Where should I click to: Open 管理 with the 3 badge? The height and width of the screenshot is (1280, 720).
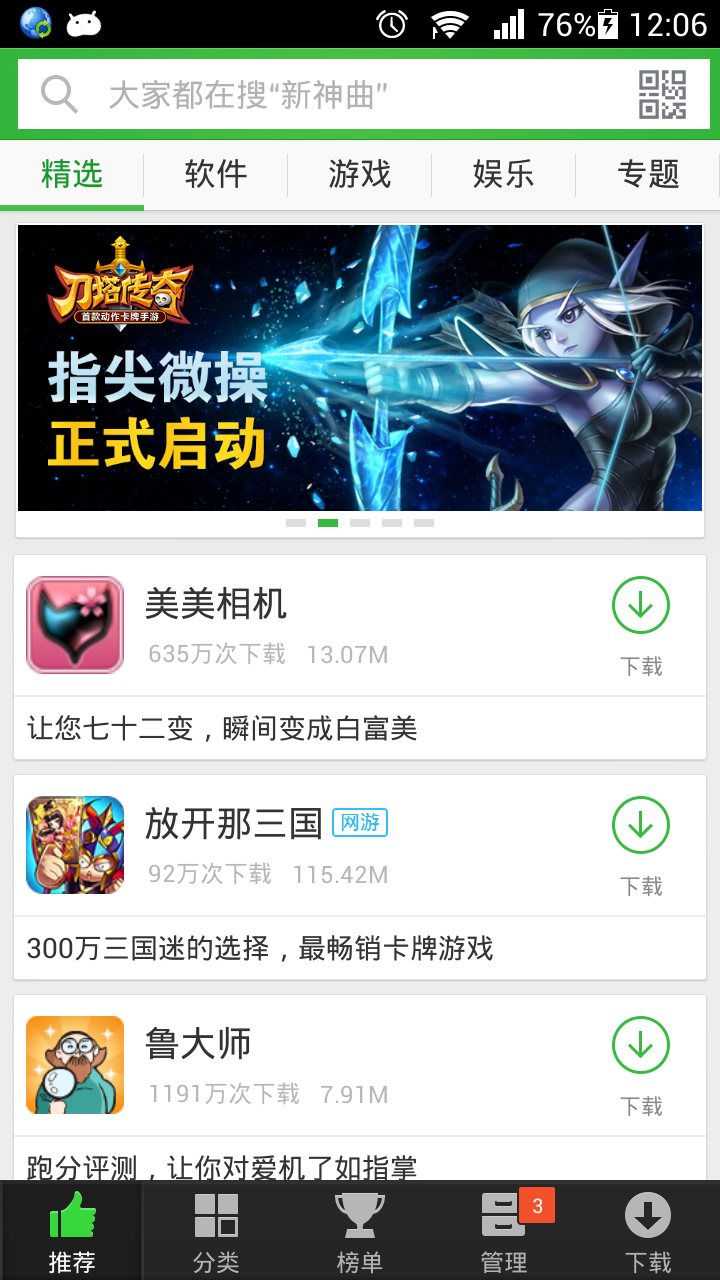[504, 1232]
